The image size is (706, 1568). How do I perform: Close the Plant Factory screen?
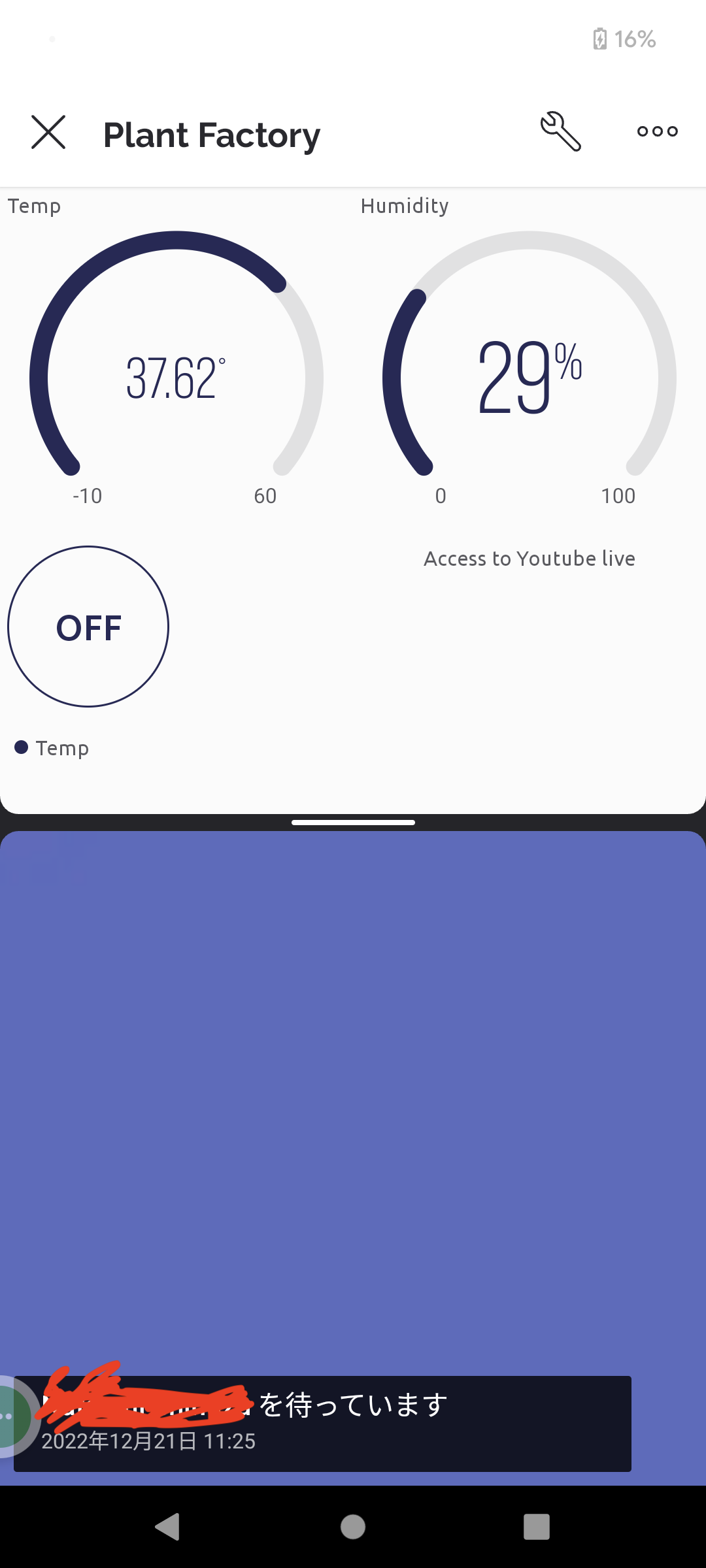click(48, 133)
